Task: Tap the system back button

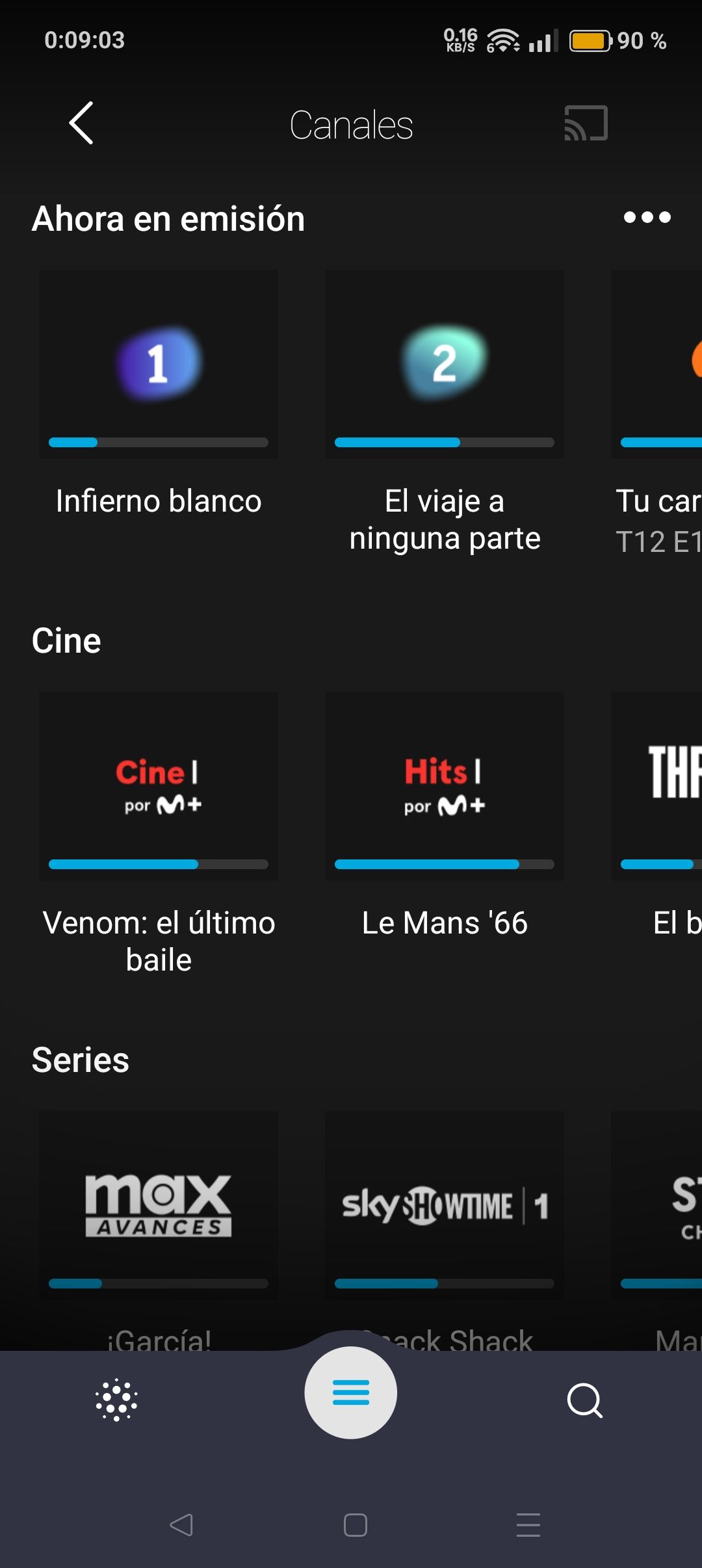Action: pos(181,1524)
